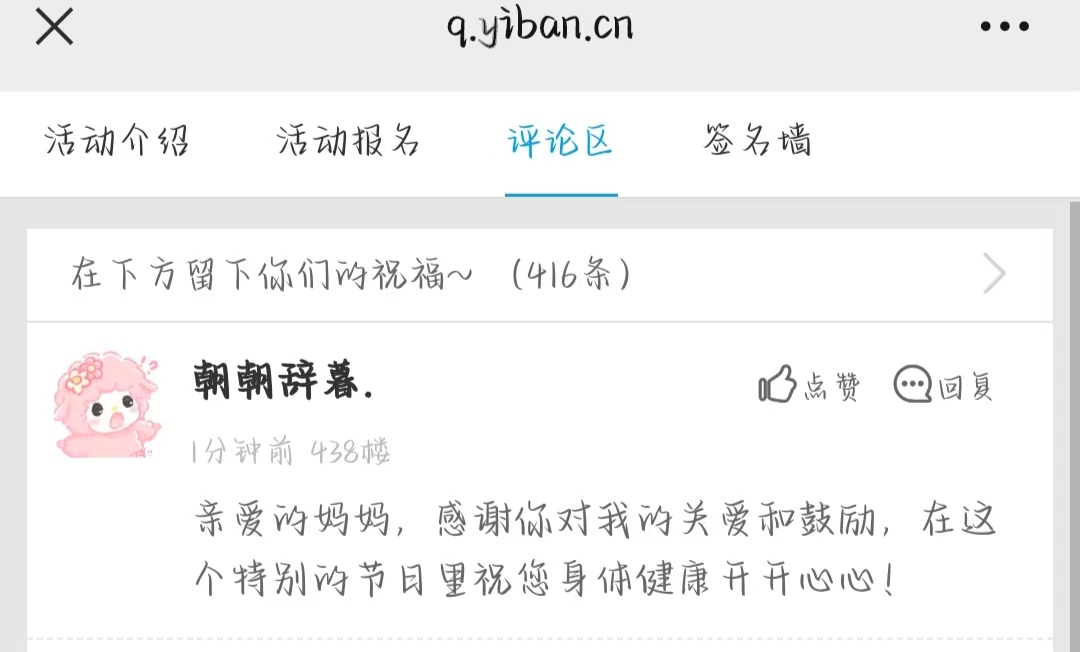Switch to the 活动介绍 tab
The width and height of the screenshot is (1080, 652).
pyautogui.click(x=117, y=142)
